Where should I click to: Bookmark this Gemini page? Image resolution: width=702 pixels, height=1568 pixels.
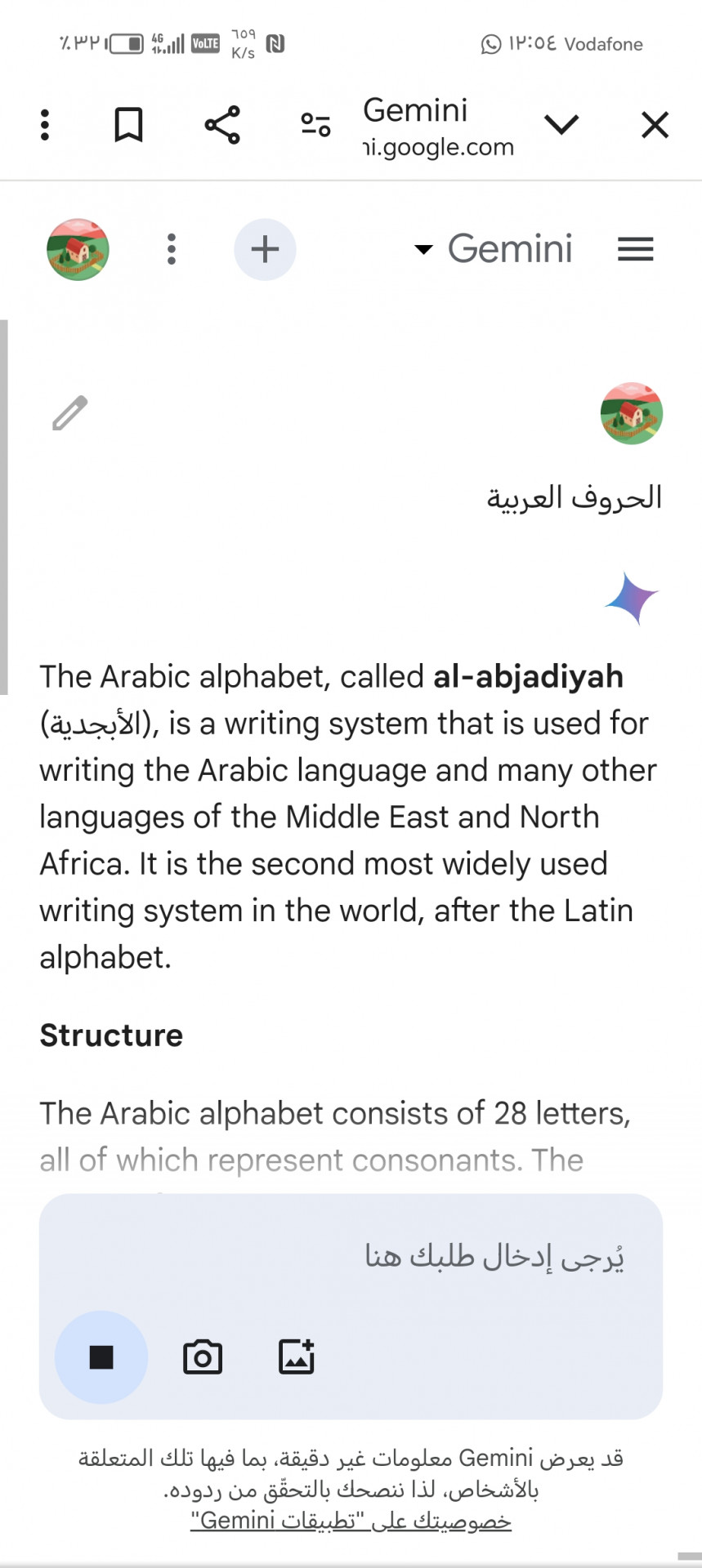click(x=128, y=125)
